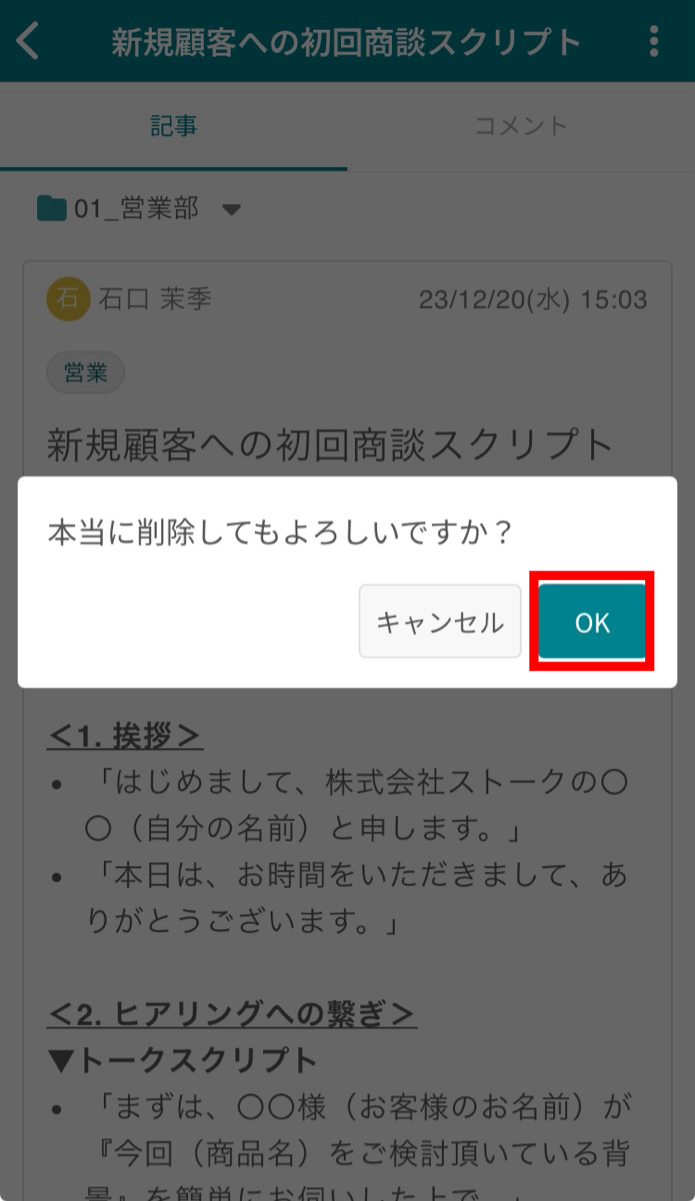Cancel the delete dialog via キャンセル
This screenshot has width=695, height=1201.
[440, 622]
